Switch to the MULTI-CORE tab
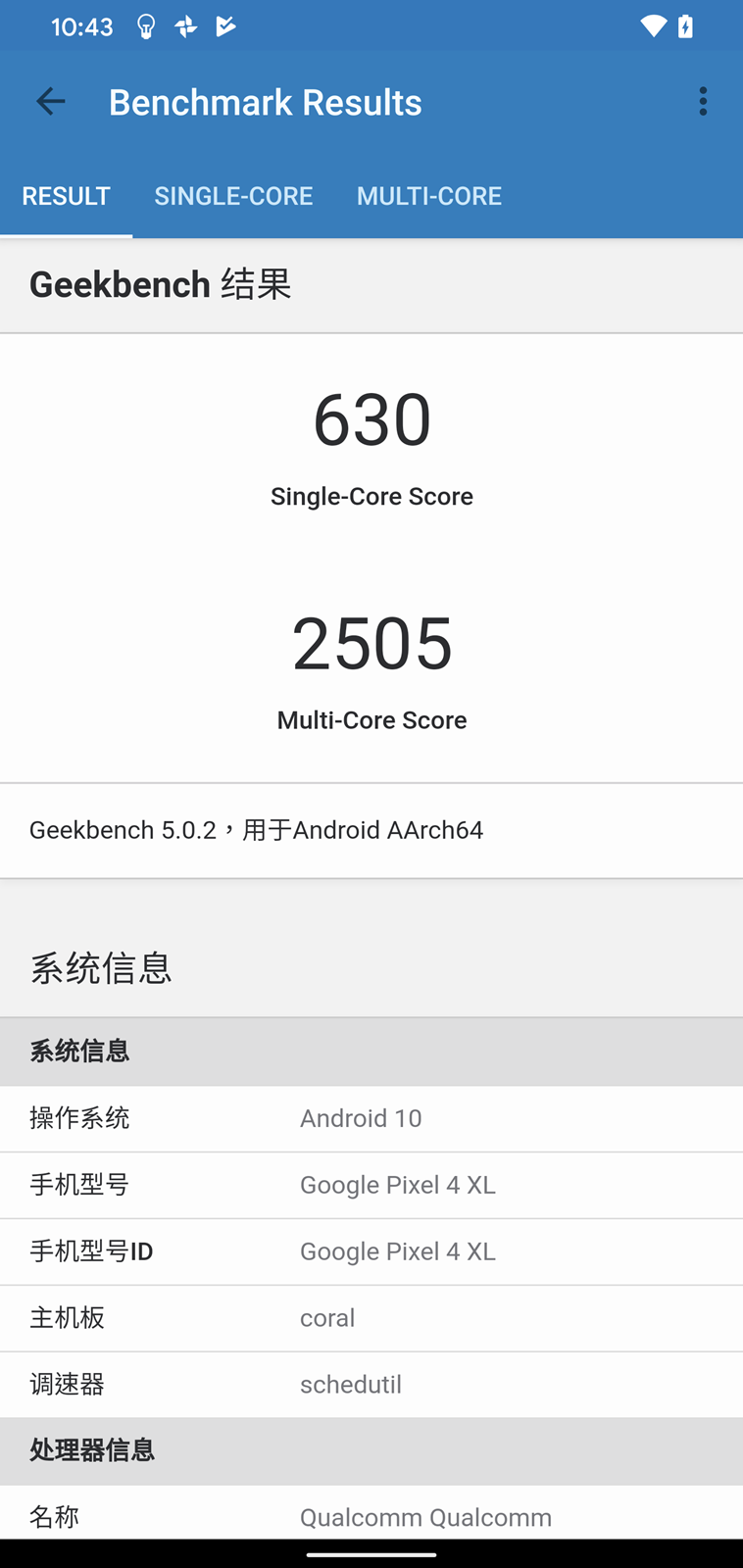This screenshot has width=743, height=1568. click(x=429, y=196)
